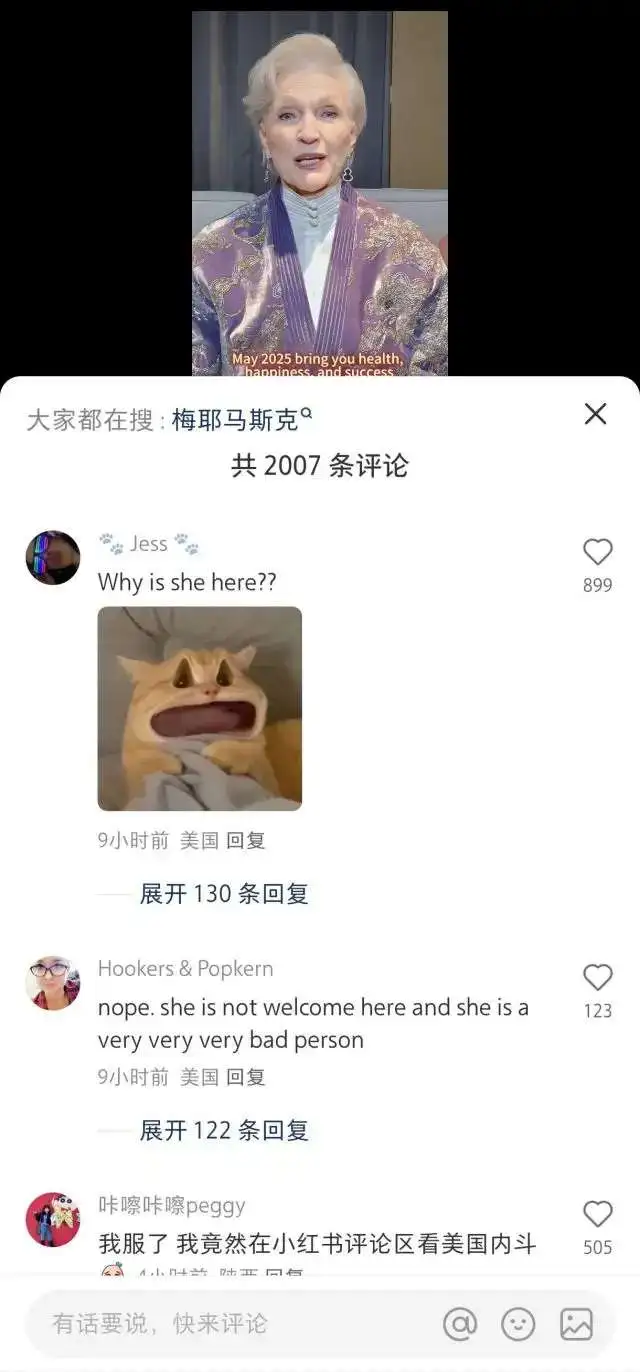
Task: Mention someone with the @ icon
Action: pos(460,1324)
